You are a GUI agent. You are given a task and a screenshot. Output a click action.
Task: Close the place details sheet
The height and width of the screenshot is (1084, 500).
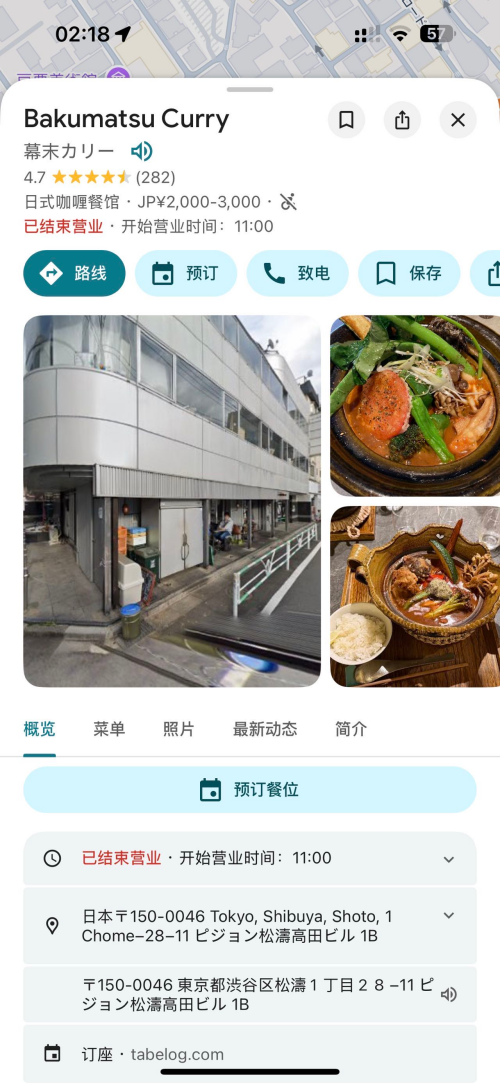[x=458, y=120]
